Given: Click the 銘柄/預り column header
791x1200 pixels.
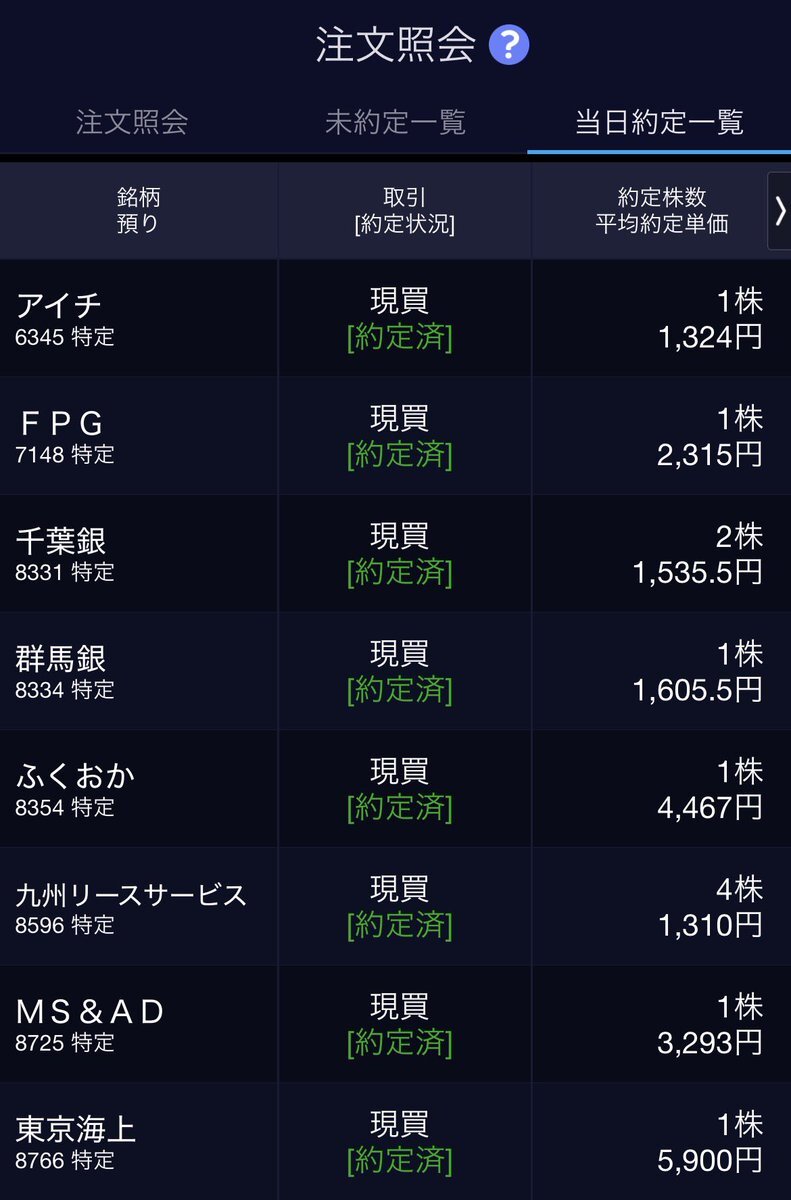Looking at the screenshot, I should coord(138,208).
